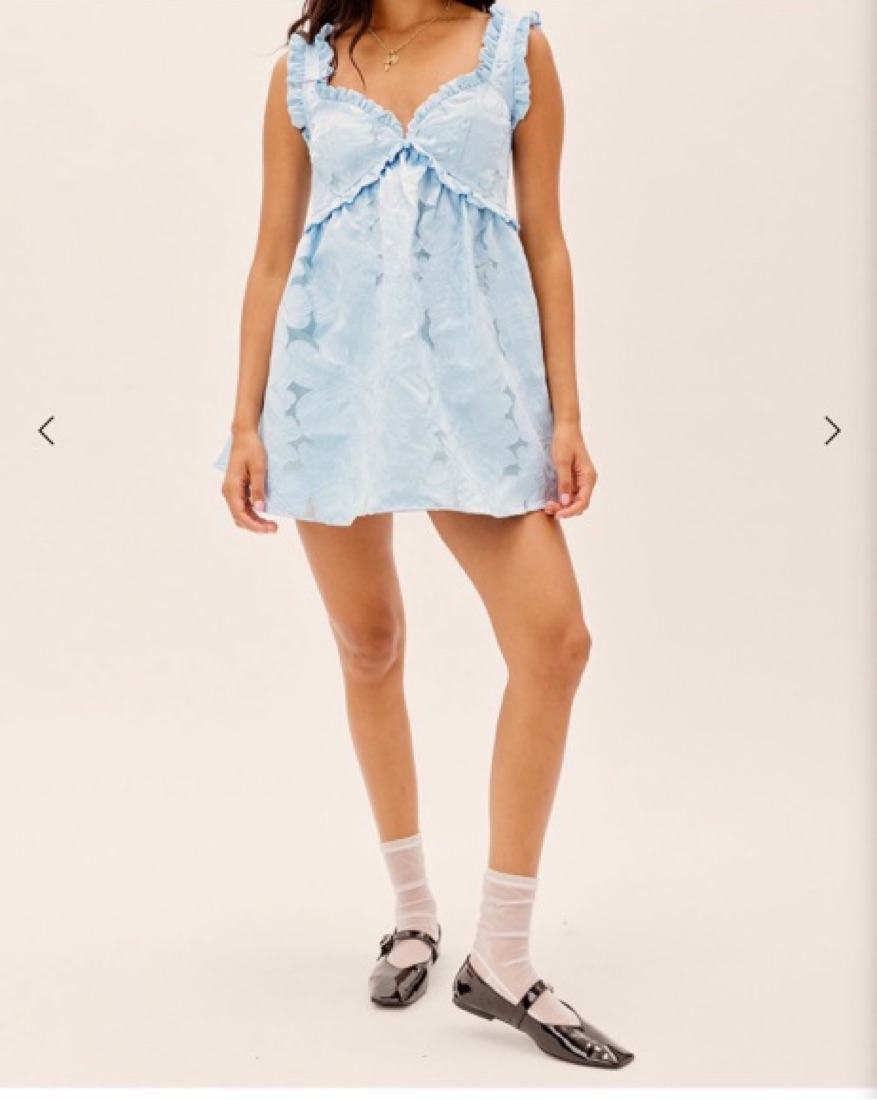Show the next product photo
Image resolution: width=877 pixels, height=1100 pixels.
831,431
